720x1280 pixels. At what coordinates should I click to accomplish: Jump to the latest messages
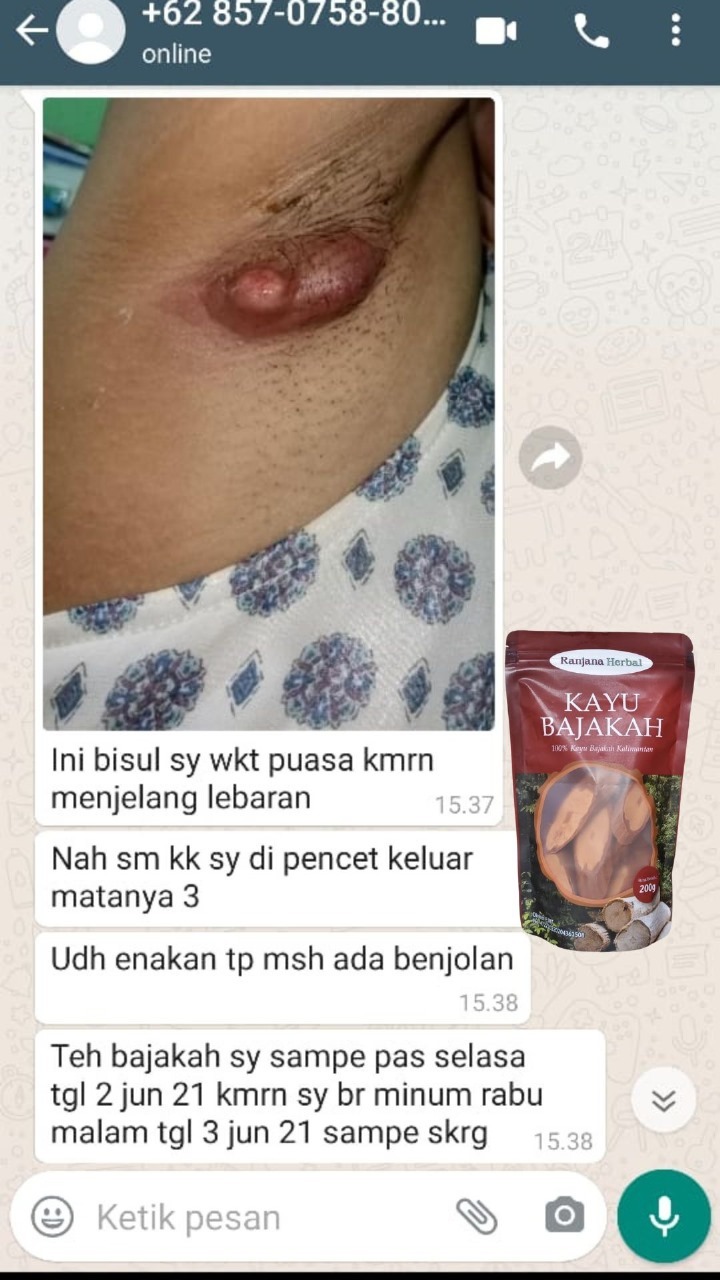663,1100
